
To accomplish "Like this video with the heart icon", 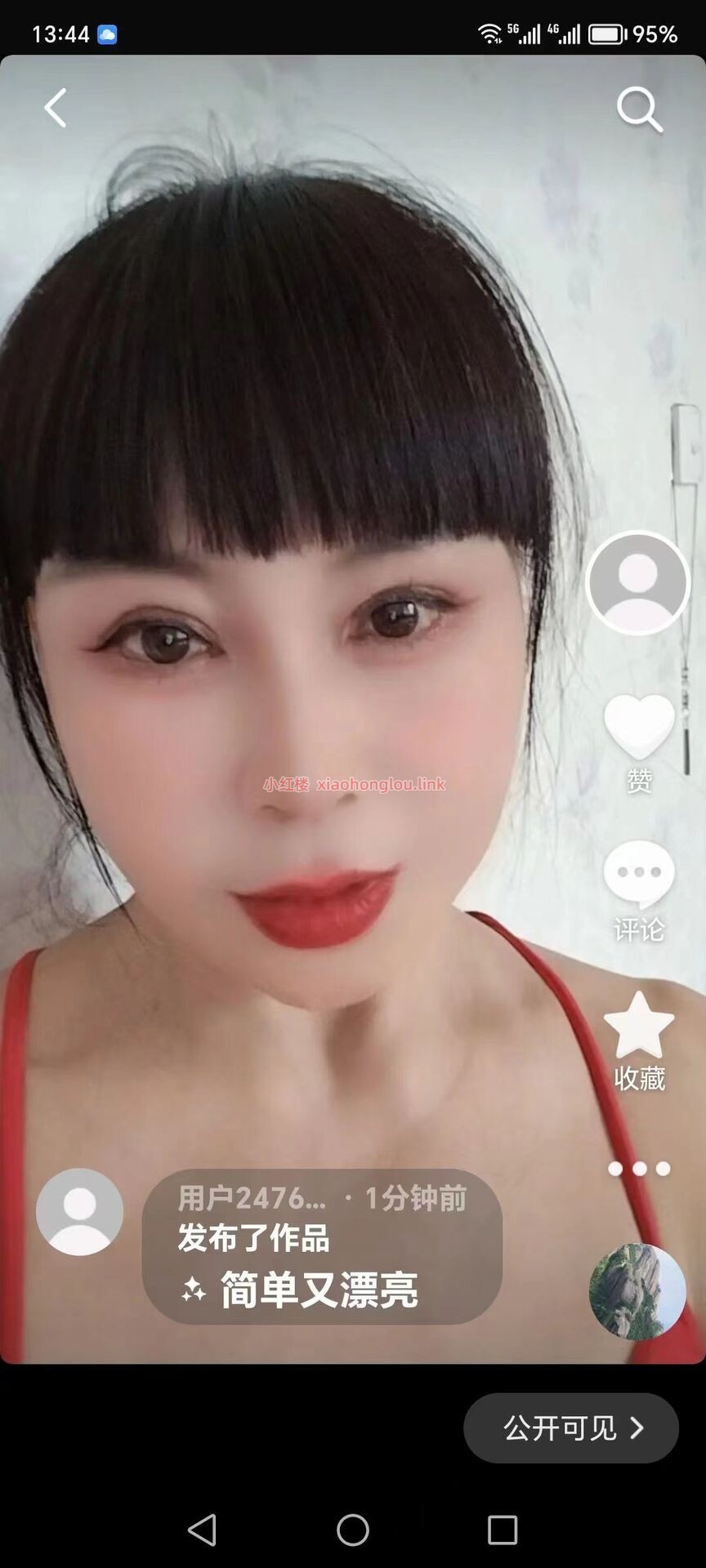I will point(639,725).
